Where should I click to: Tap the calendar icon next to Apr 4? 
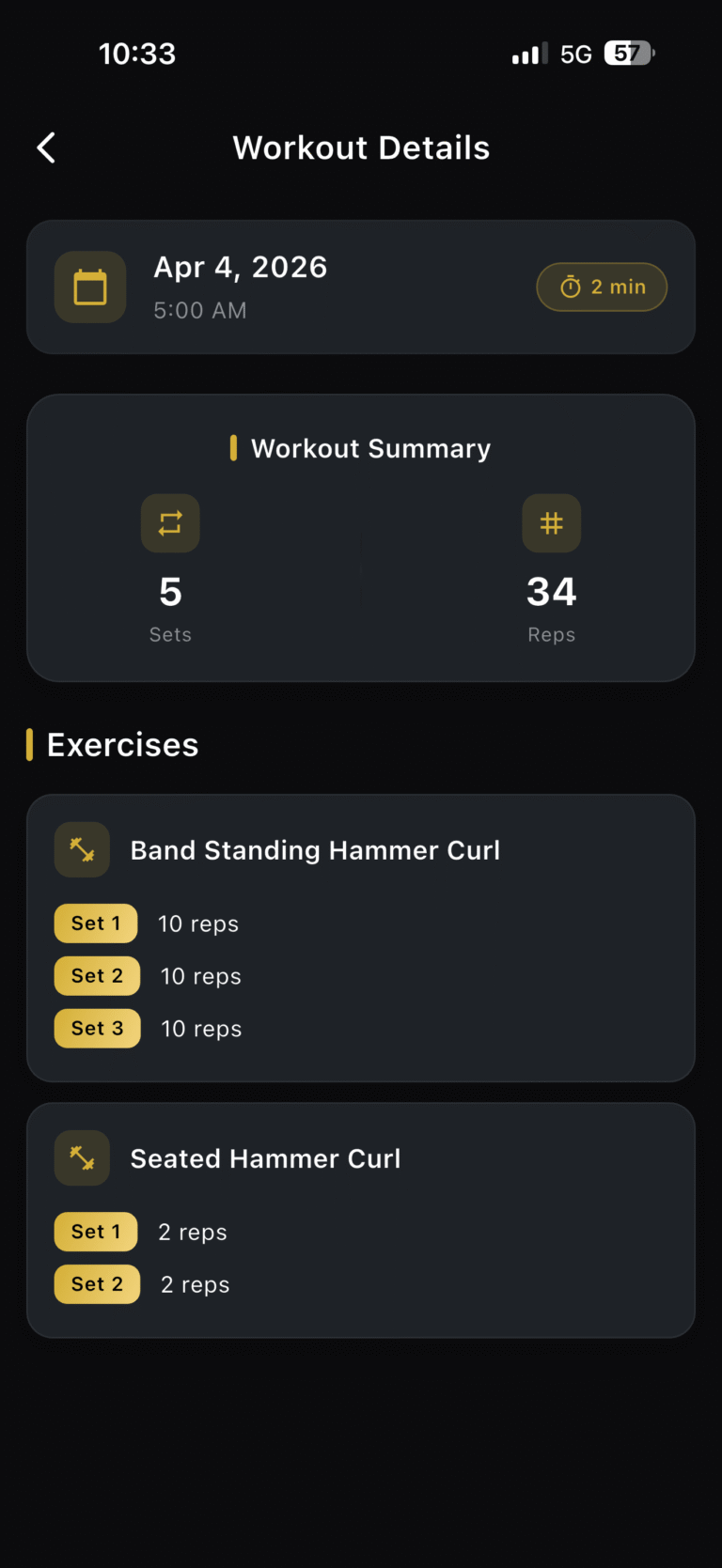pos(89,287)
